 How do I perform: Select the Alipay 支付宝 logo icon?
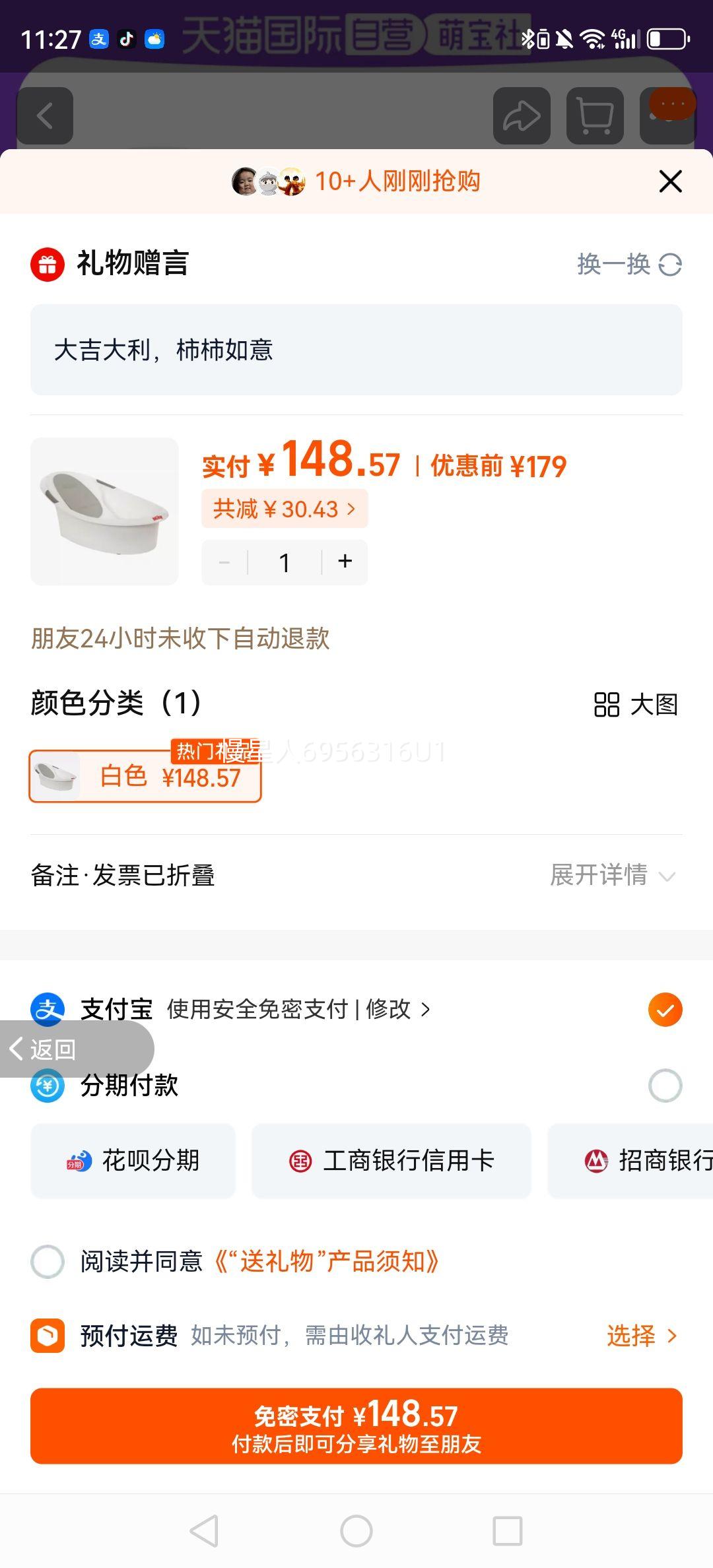pyautogui.click(x=47, y=1009)
